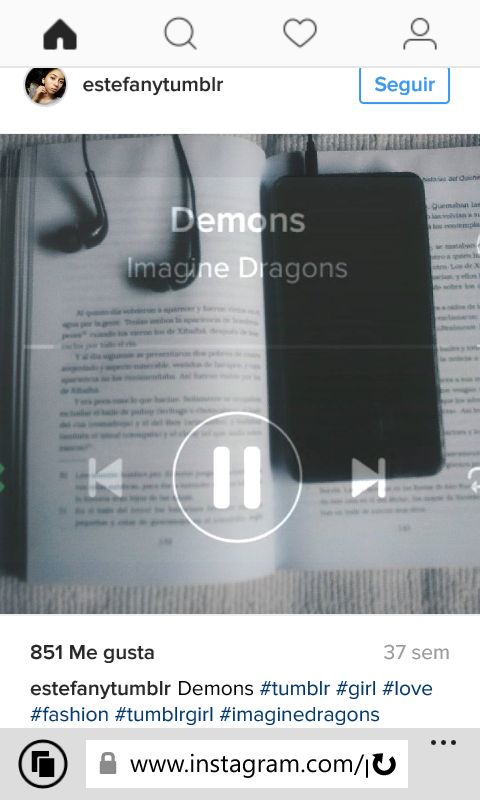Open the browser tabs button
Image resolution: width=480 pixels, height=800 pixels.
[43, 764]
